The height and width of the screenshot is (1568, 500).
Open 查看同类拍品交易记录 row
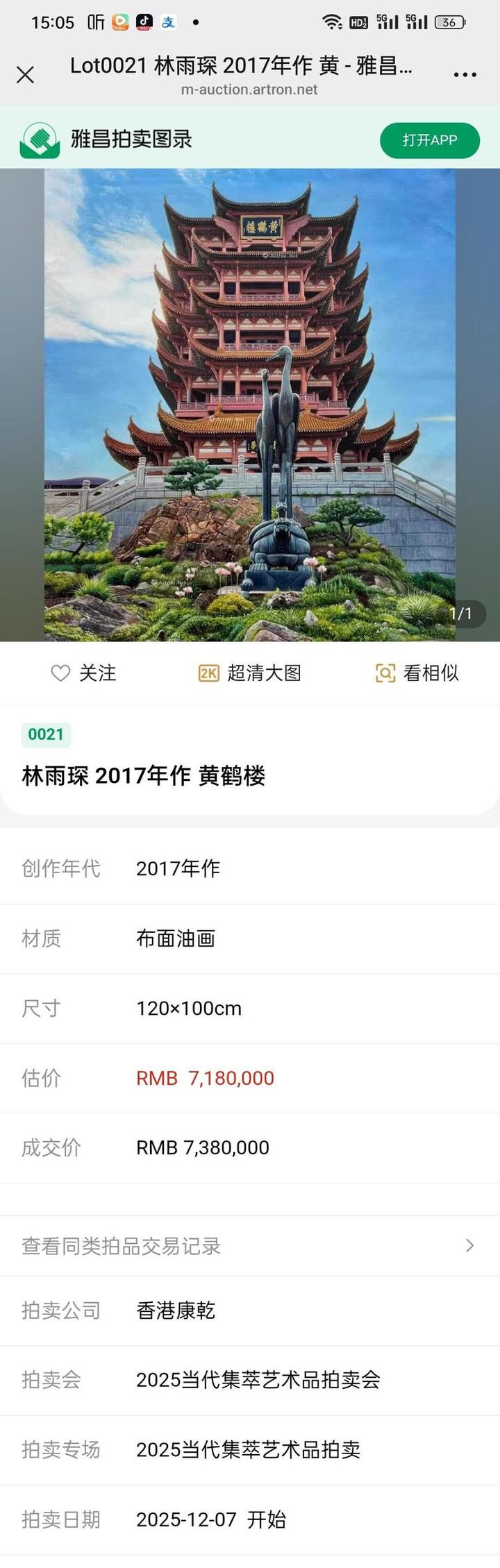(249, 1245)
